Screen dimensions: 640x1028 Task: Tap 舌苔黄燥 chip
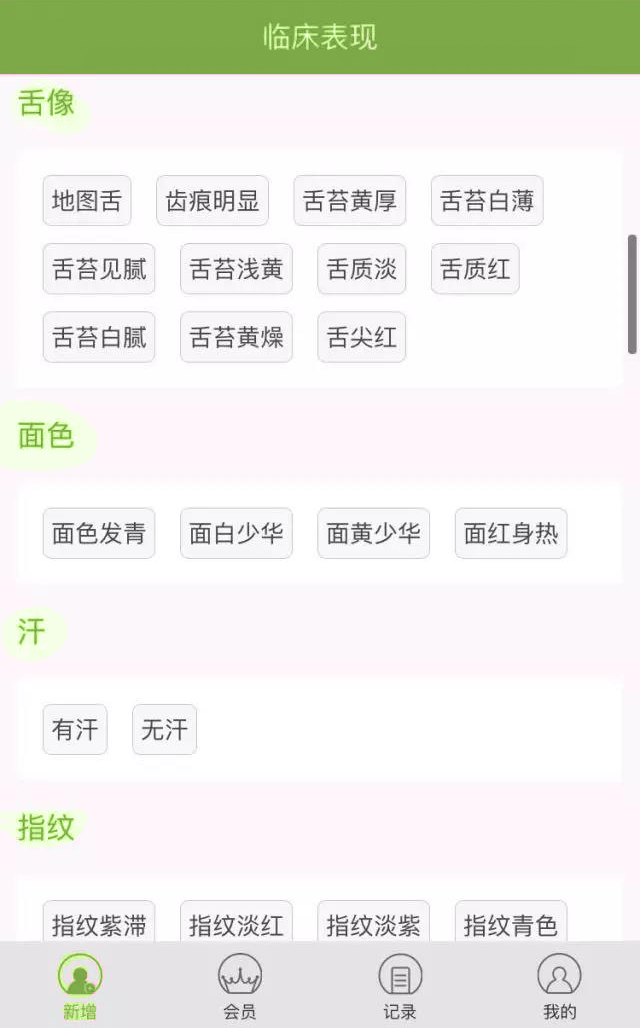coord(236,337)
